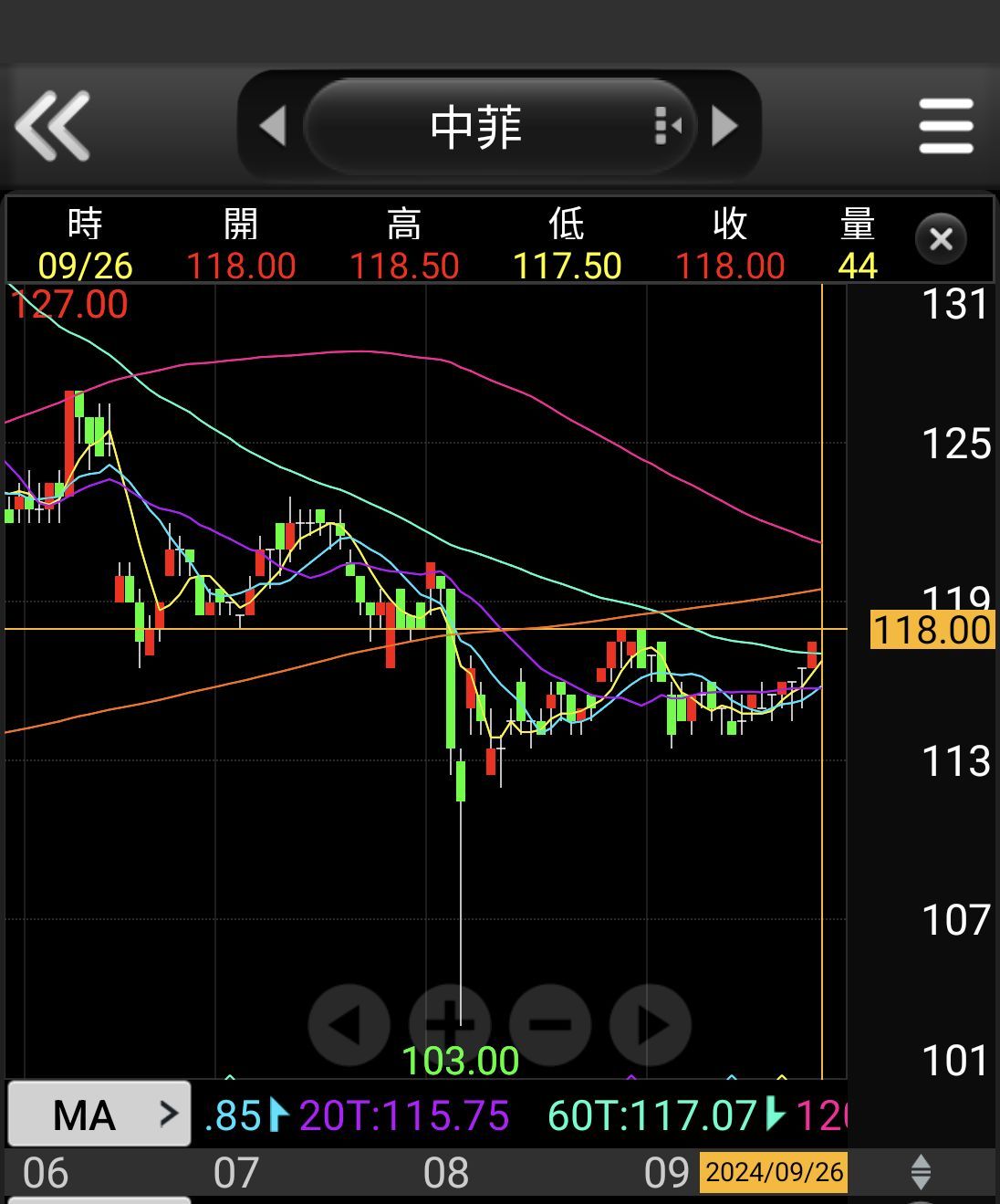
Task: Tap the 60T:117.07 moving average value
Action: 653,1115
